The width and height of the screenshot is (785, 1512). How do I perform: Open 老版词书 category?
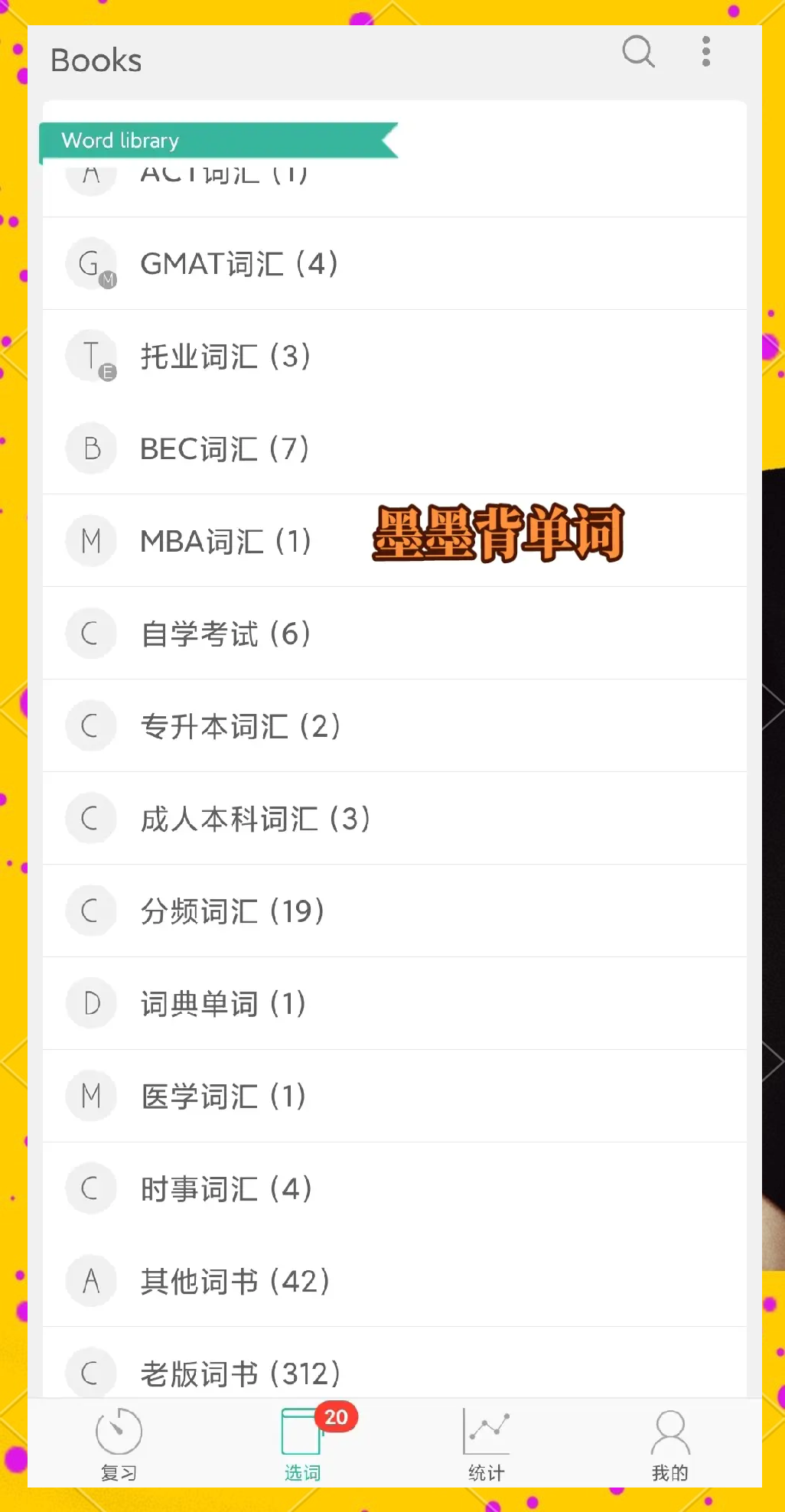pos(239,1374)
